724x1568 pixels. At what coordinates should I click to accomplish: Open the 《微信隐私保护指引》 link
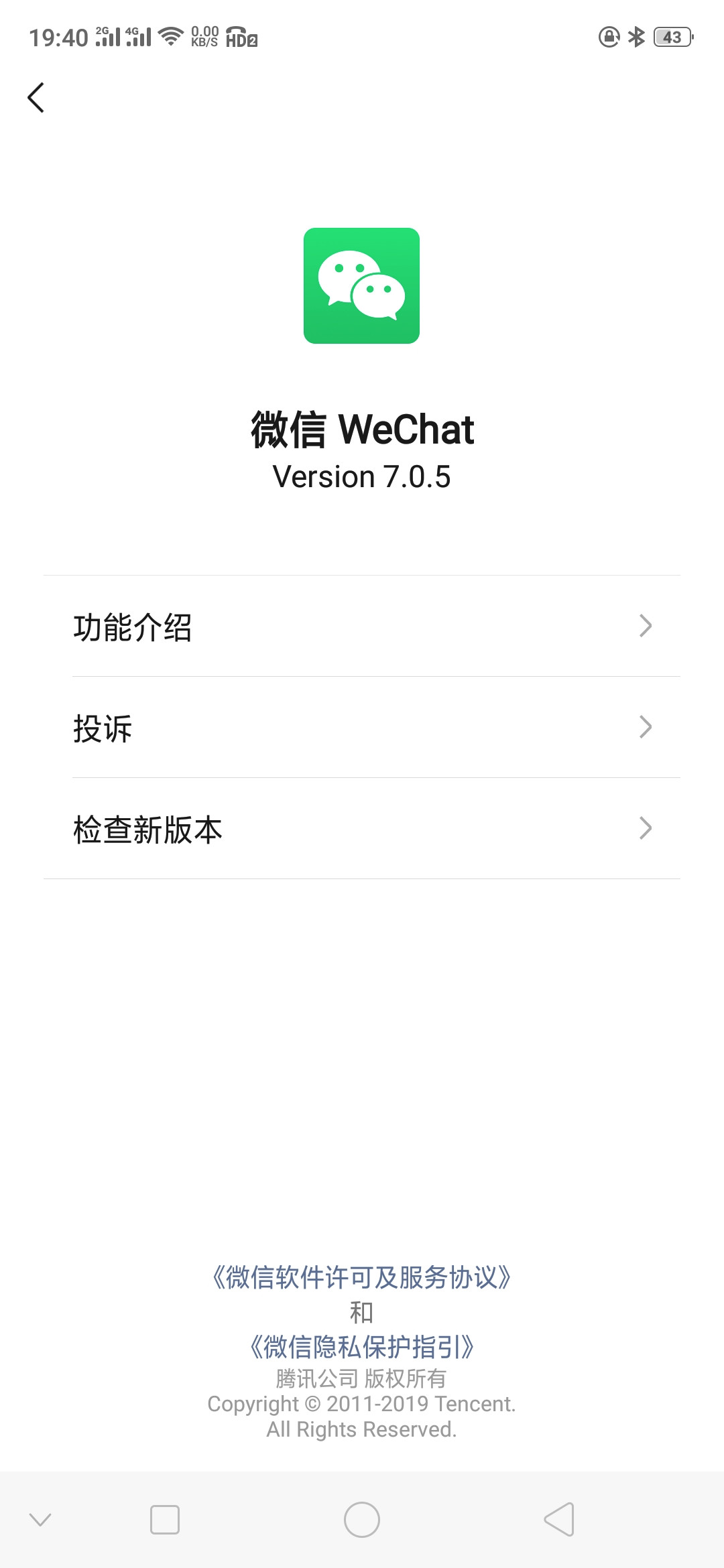362,1347
